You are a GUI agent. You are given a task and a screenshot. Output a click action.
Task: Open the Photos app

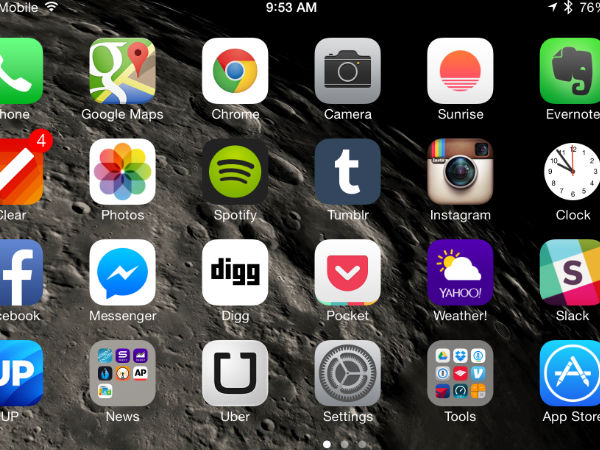click(122, 171)
